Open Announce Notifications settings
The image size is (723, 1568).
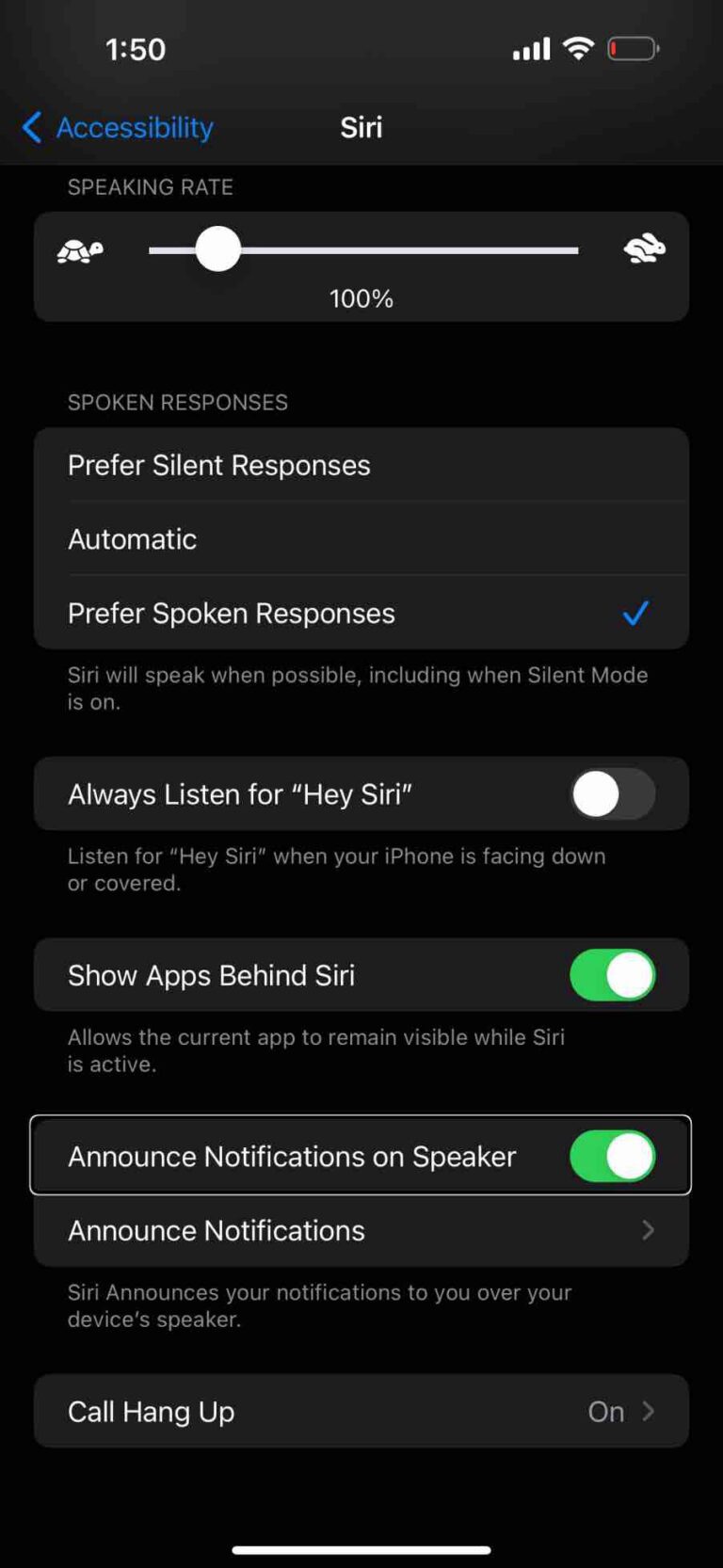click(x=361, y=1230)
